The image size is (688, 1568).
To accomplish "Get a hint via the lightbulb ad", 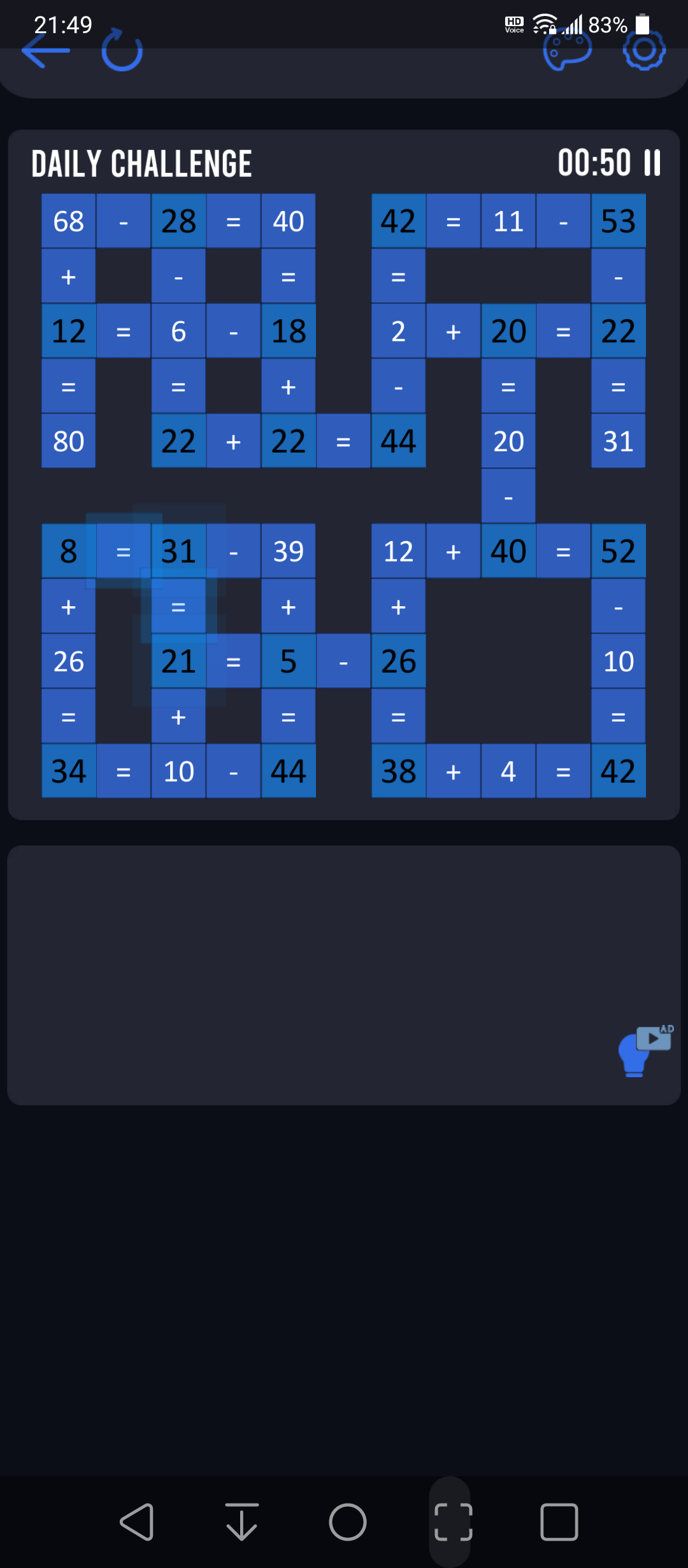I will 645,1050.
